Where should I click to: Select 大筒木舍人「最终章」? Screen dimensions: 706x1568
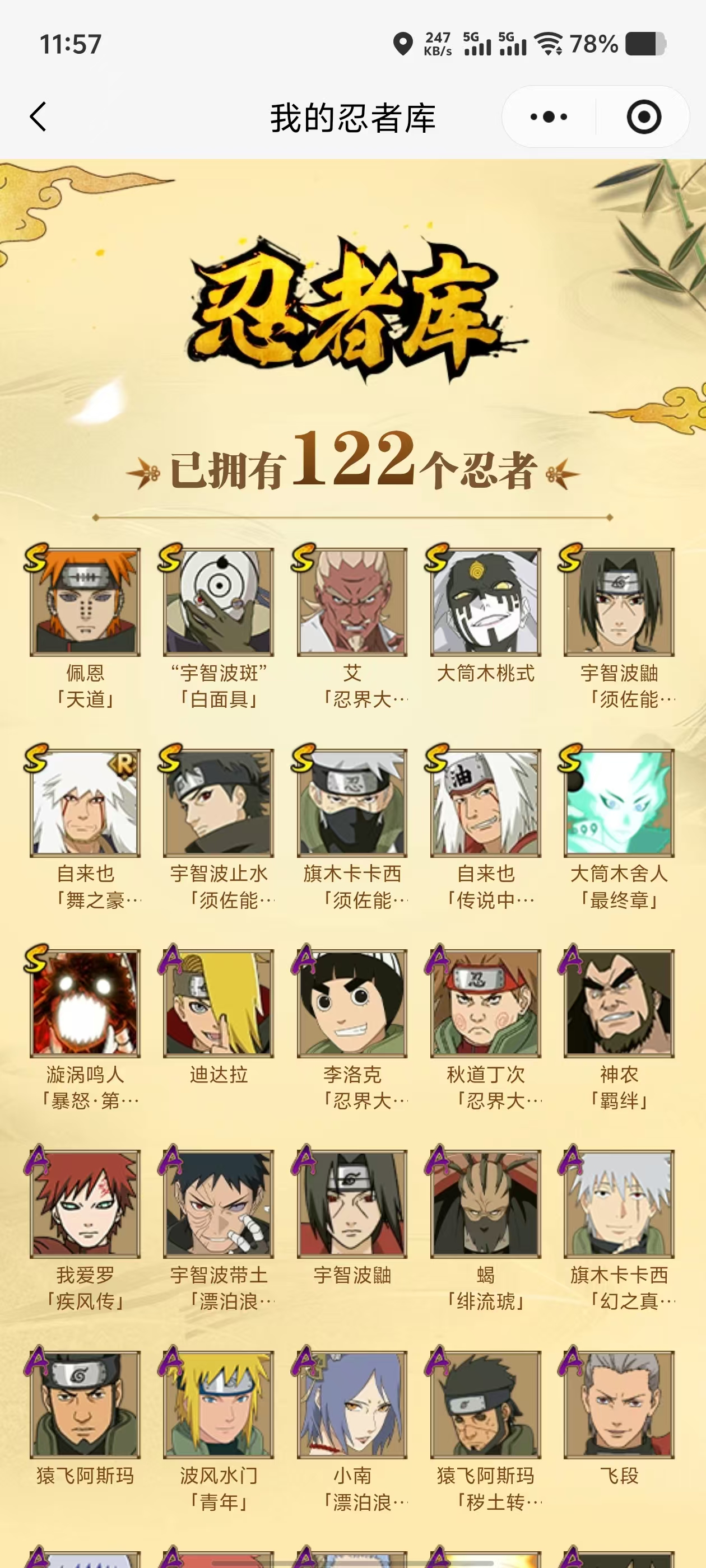point(619,802)
